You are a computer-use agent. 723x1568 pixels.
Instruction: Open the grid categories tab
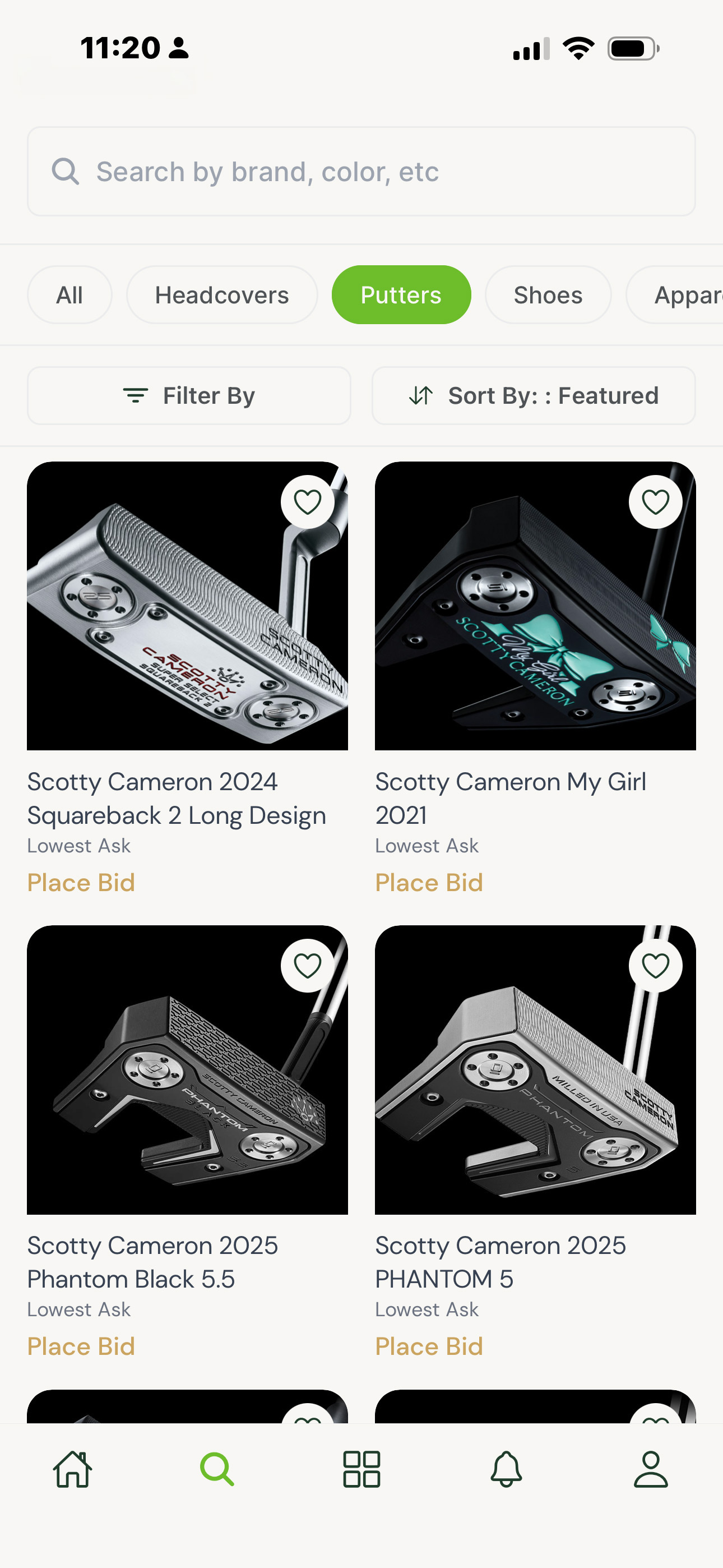tap(361, 1469)
